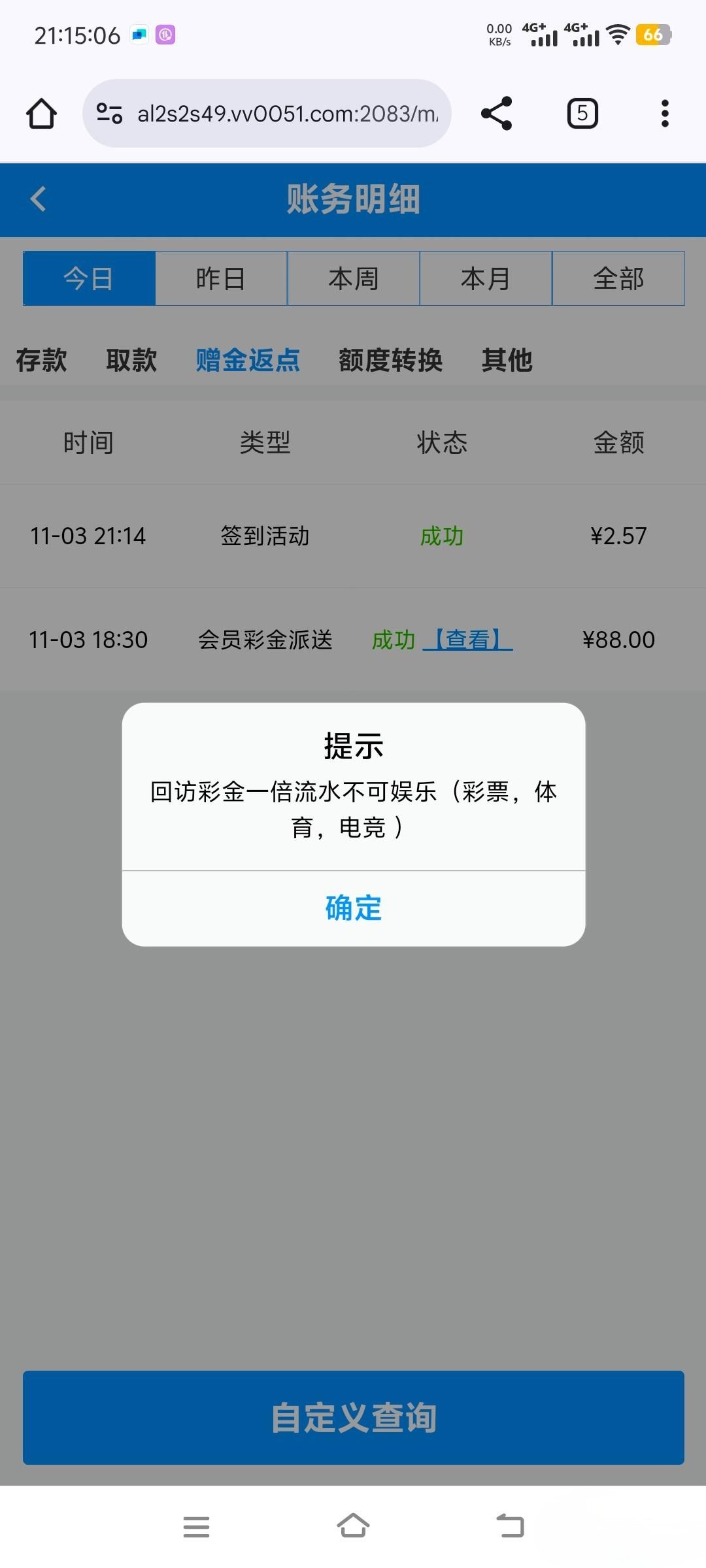View 全部 account records
Viewport: 706px width, 1568px height.
click(618, 279)
